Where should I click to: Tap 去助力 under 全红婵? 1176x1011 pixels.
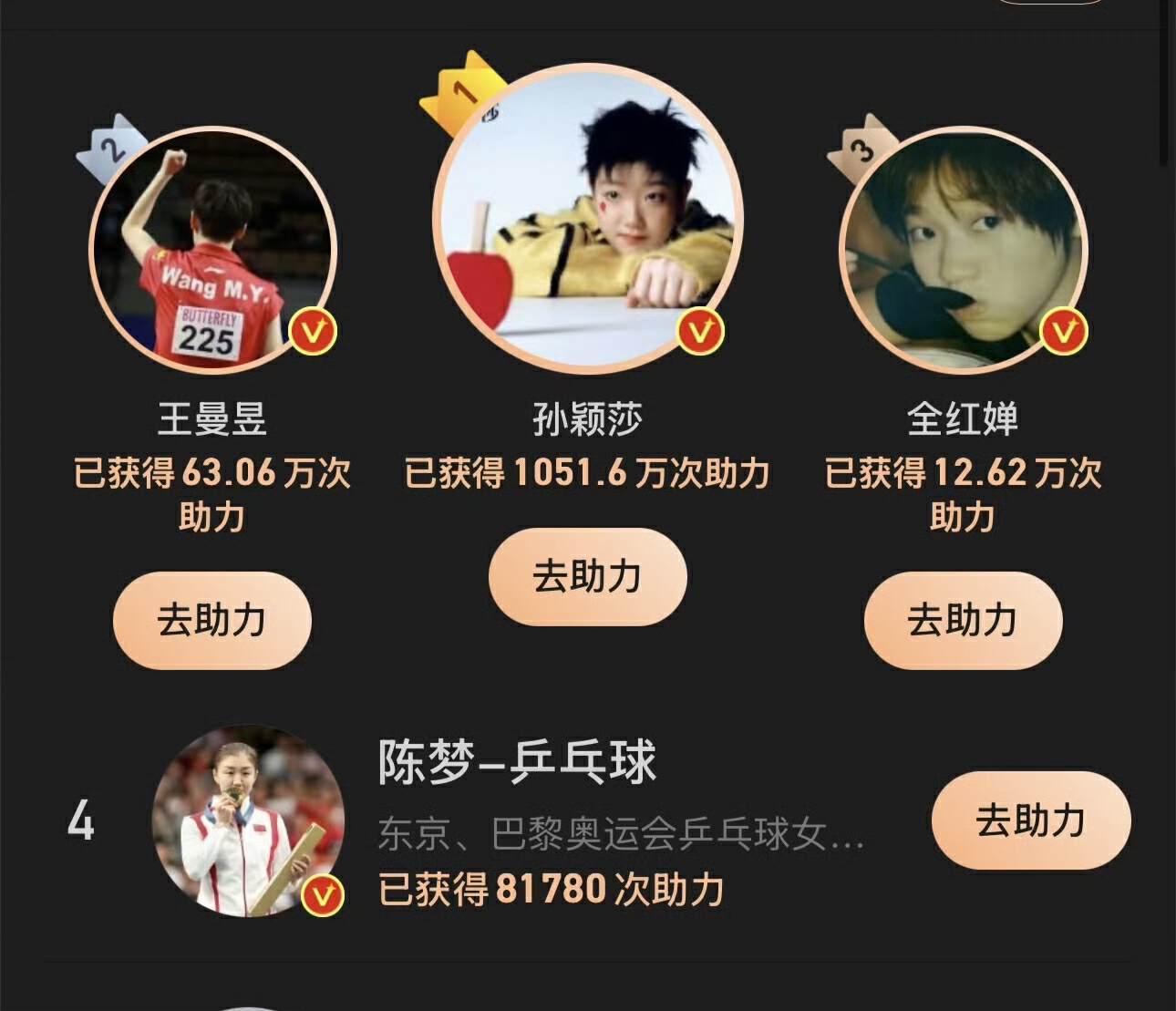(x=962, y=620)
